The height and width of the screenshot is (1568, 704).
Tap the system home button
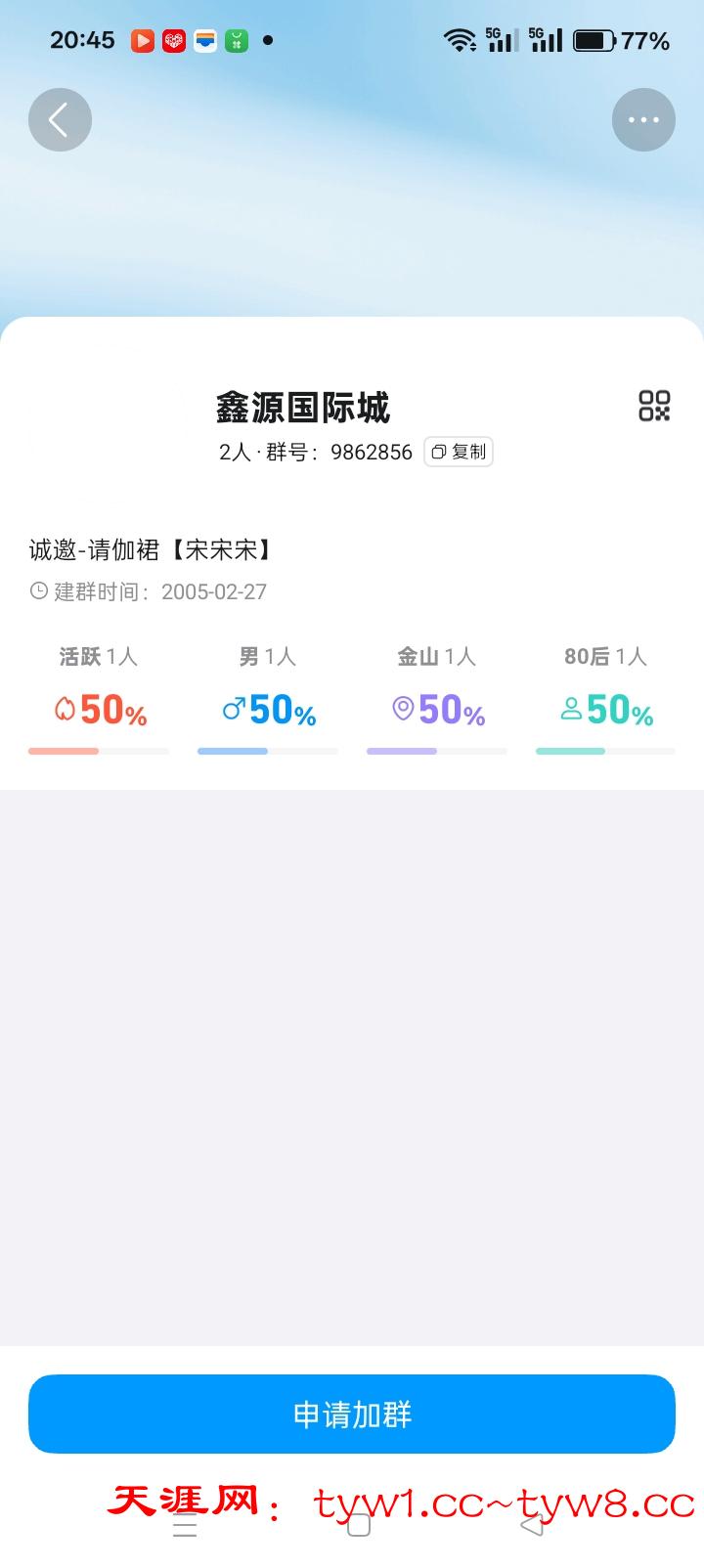pos(359,1525)
